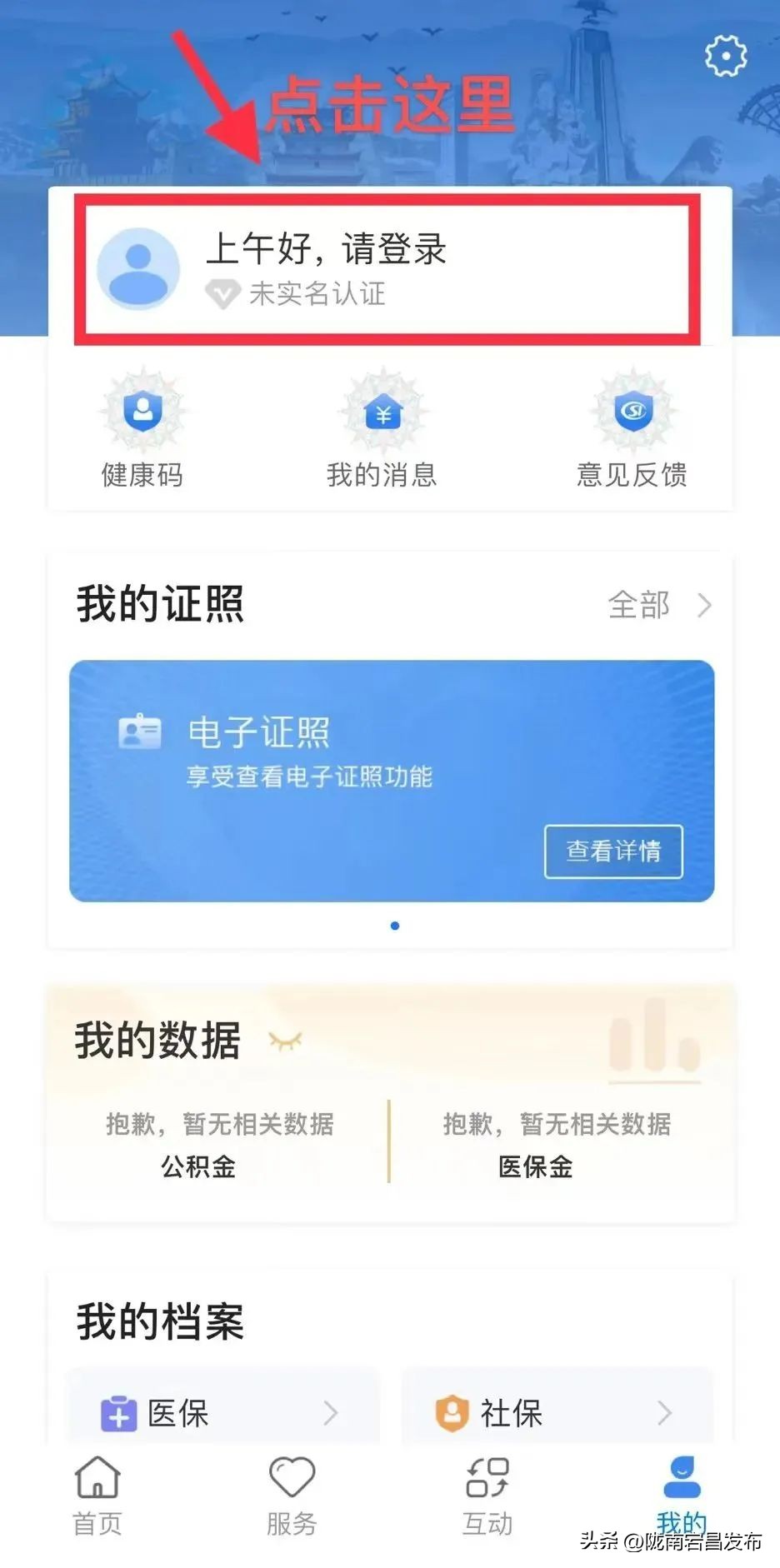The image size is (780, 1568).
Task: Switch to the 首页 tab
Action: [97, 1496]
